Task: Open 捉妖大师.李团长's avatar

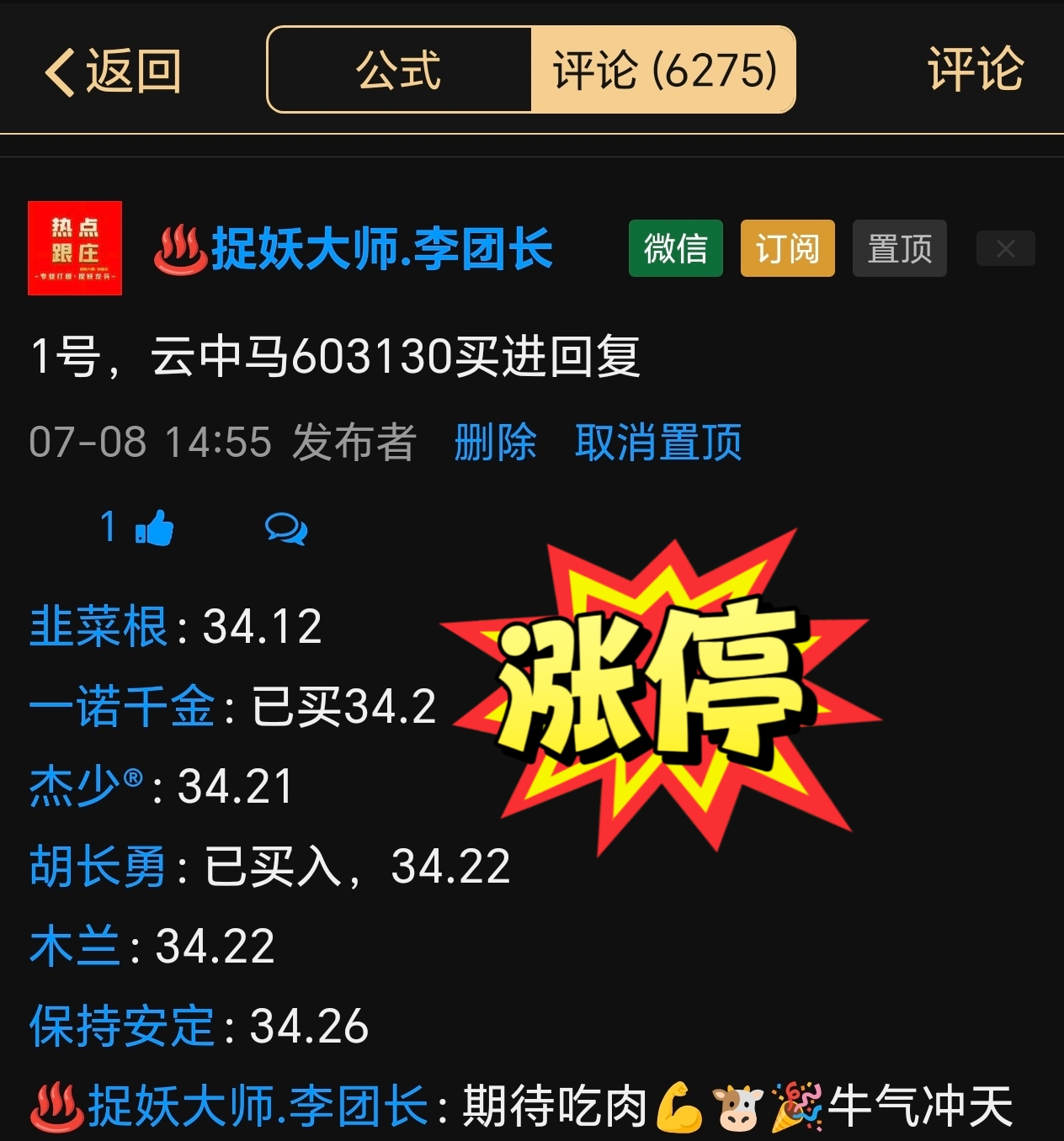Action: [x=75, y=248]
